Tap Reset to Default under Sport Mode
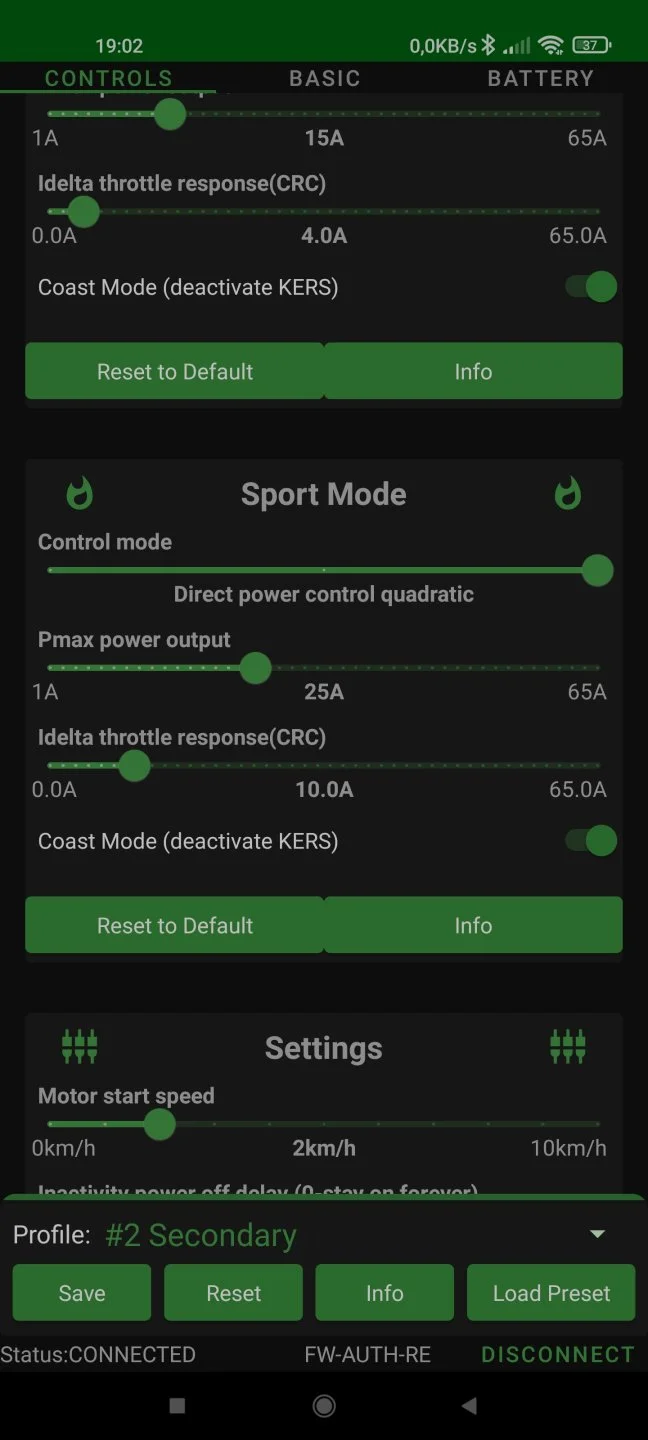 click(x=175, y=926)
